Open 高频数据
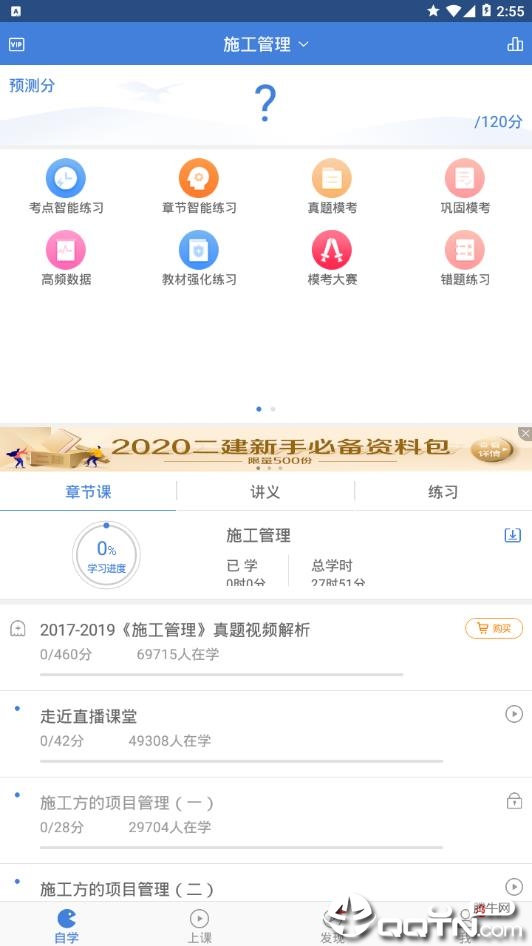Screen dimensions: 532x946 tap(66, 258)
